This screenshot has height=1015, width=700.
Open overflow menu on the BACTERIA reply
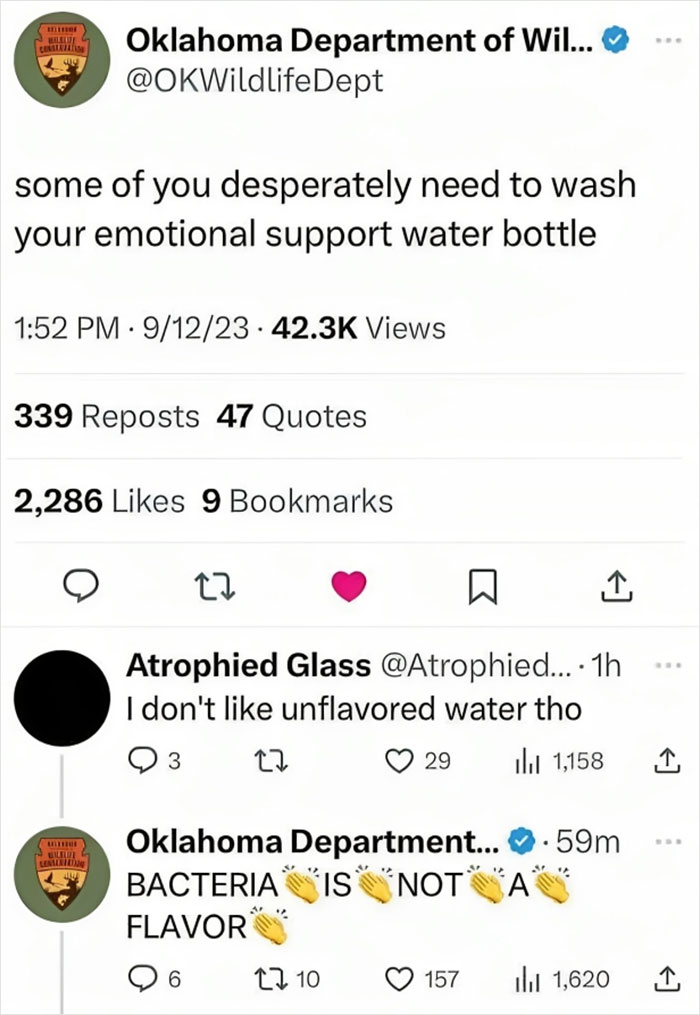664,843
